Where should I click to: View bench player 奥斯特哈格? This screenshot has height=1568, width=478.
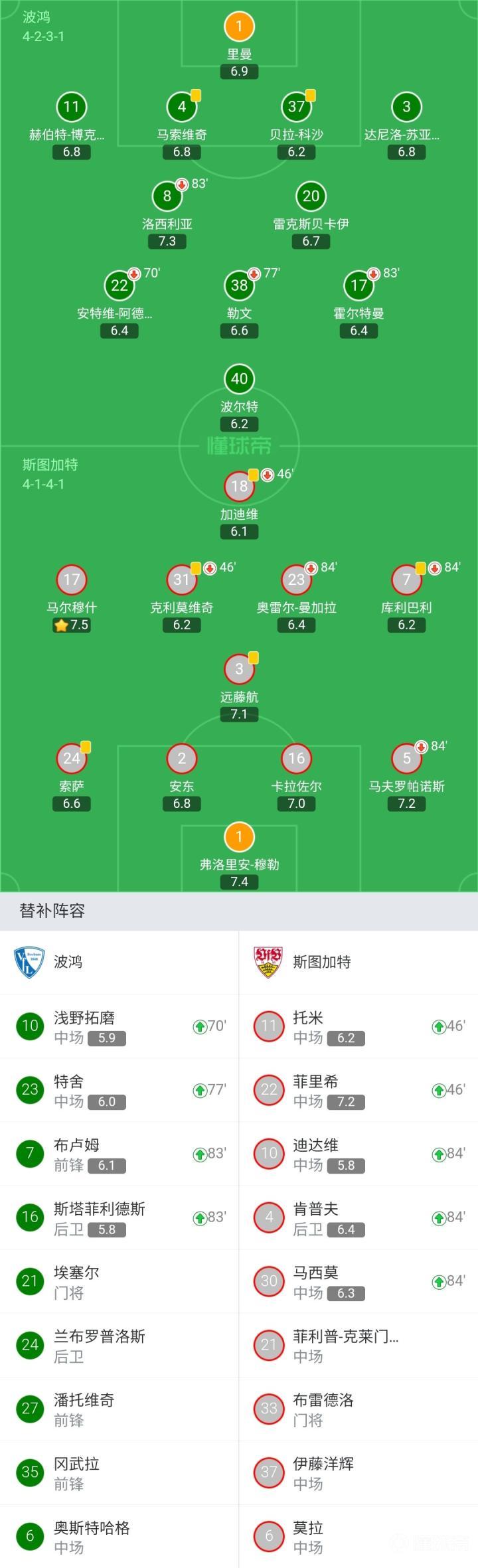[x=119, y=1536]
